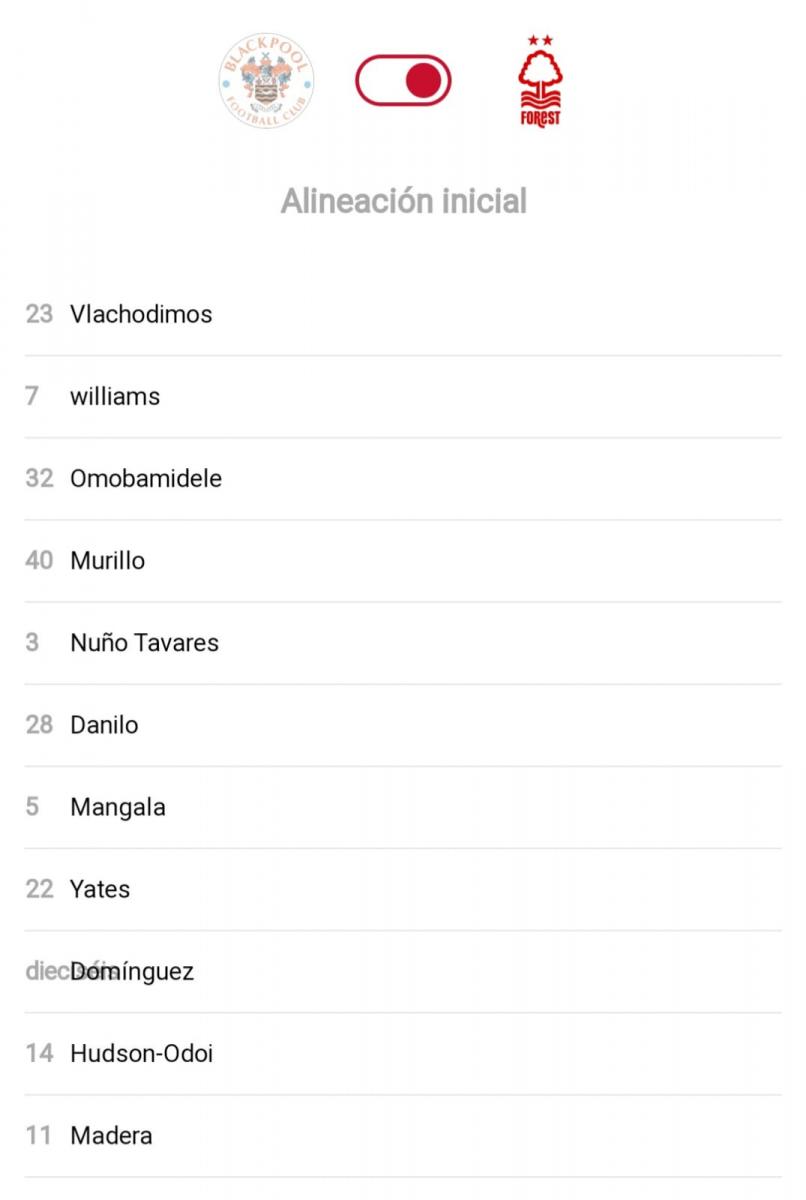806x1200 pixels.
Task: Tap the Danilo lineup entry
Action: pos(104,725)
